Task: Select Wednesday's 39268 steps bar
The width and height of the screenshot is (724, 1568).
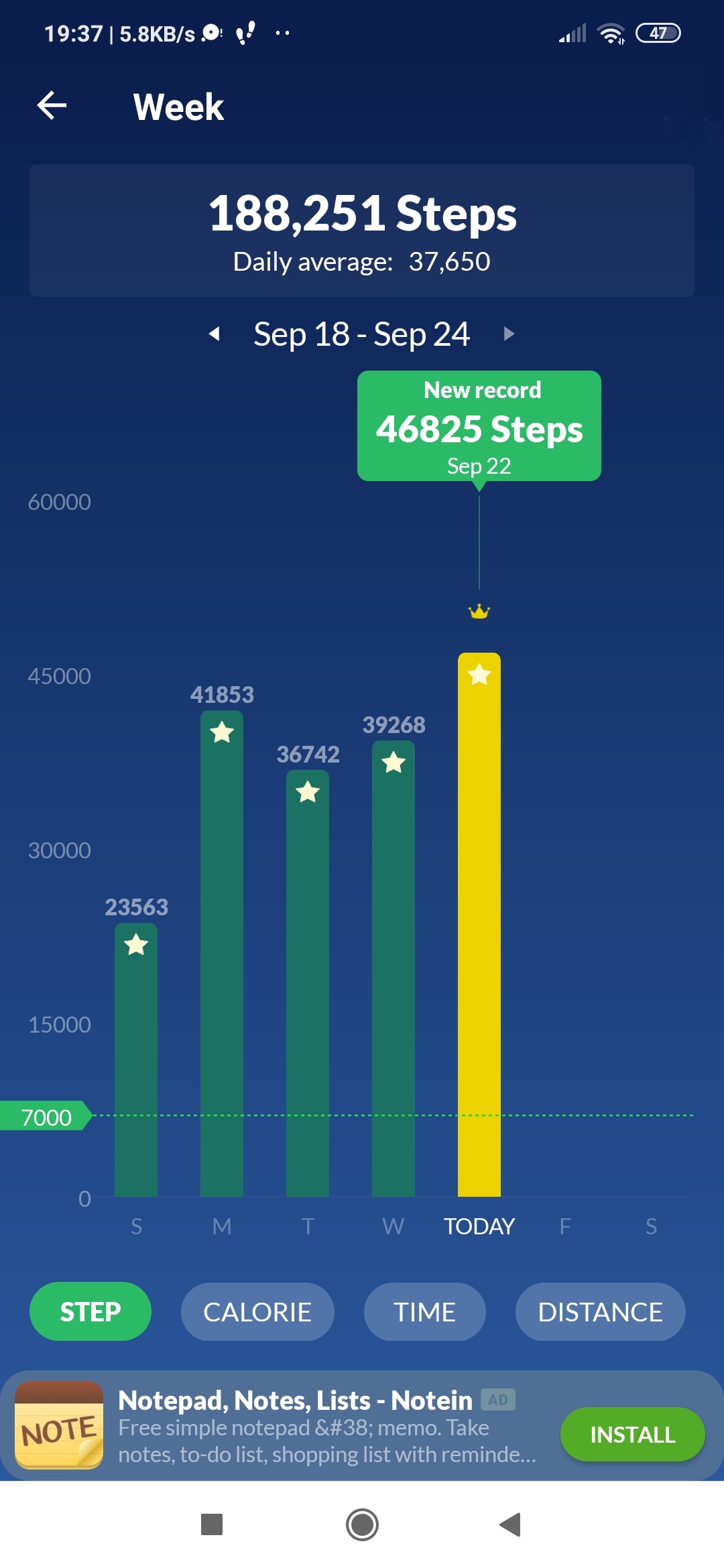Action: (394, 968)
